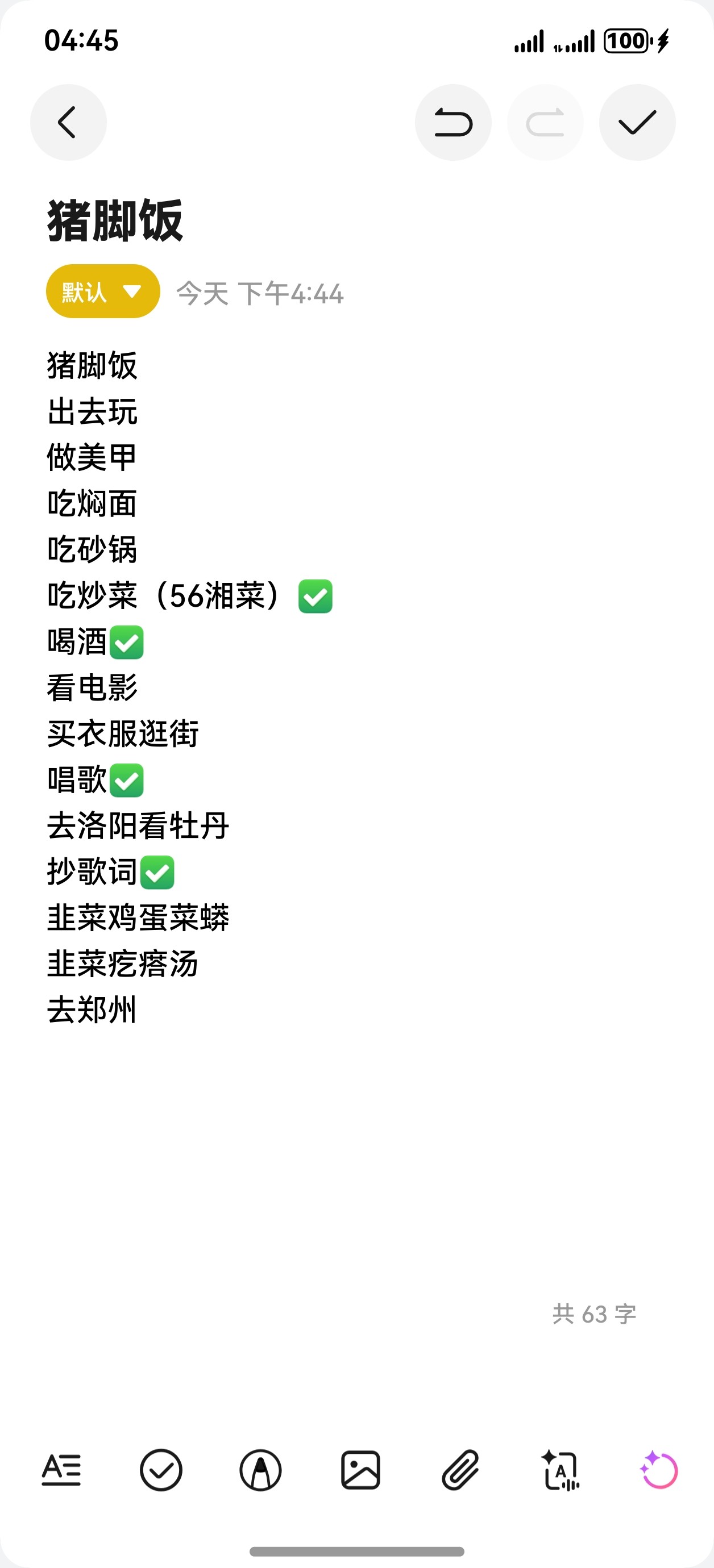714x1568 pixels.
Task: Save the note with the checkmark
Action: [x=637, y=122]
